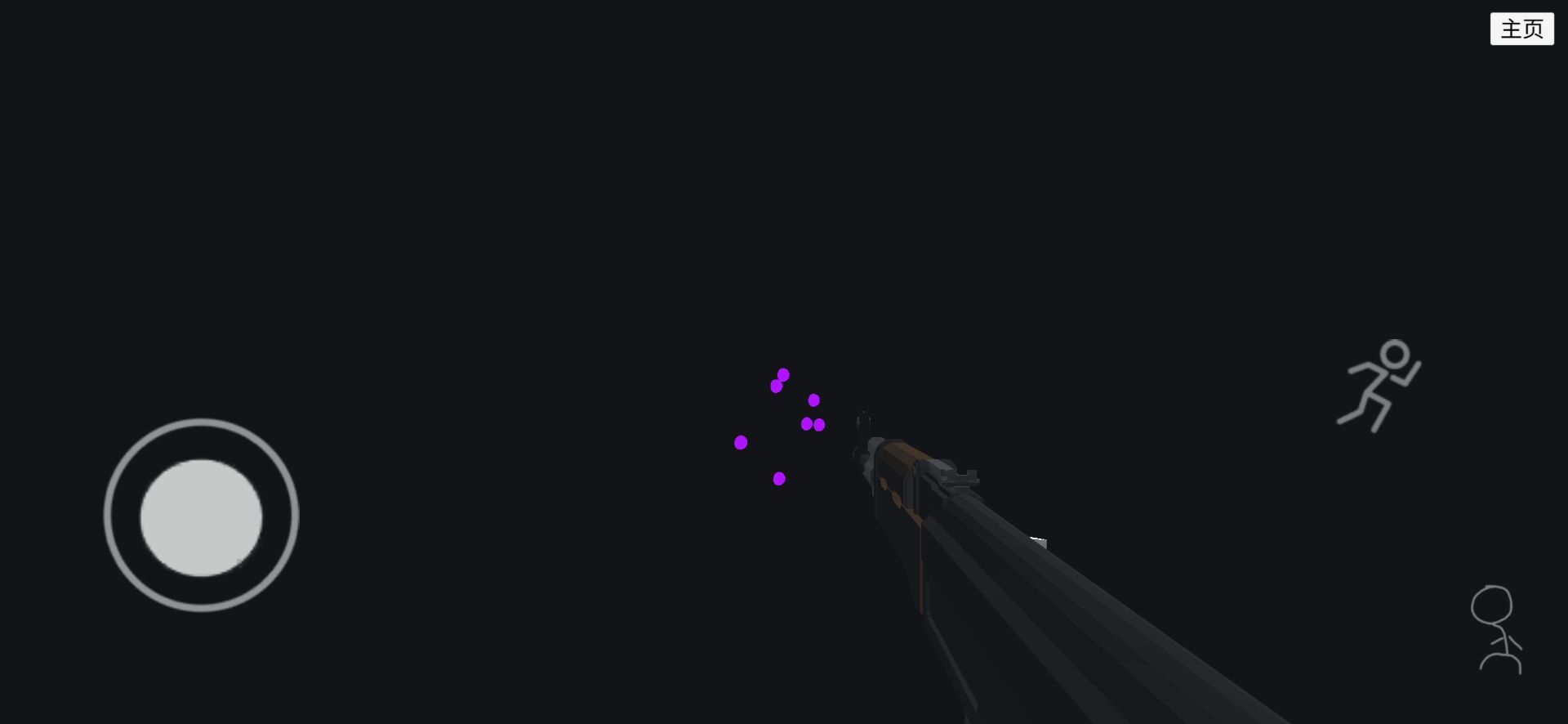The height and width of the screenshot is (724, 1568).
Task: Tap the virtual movement joystick
Action: pos(201,516)
